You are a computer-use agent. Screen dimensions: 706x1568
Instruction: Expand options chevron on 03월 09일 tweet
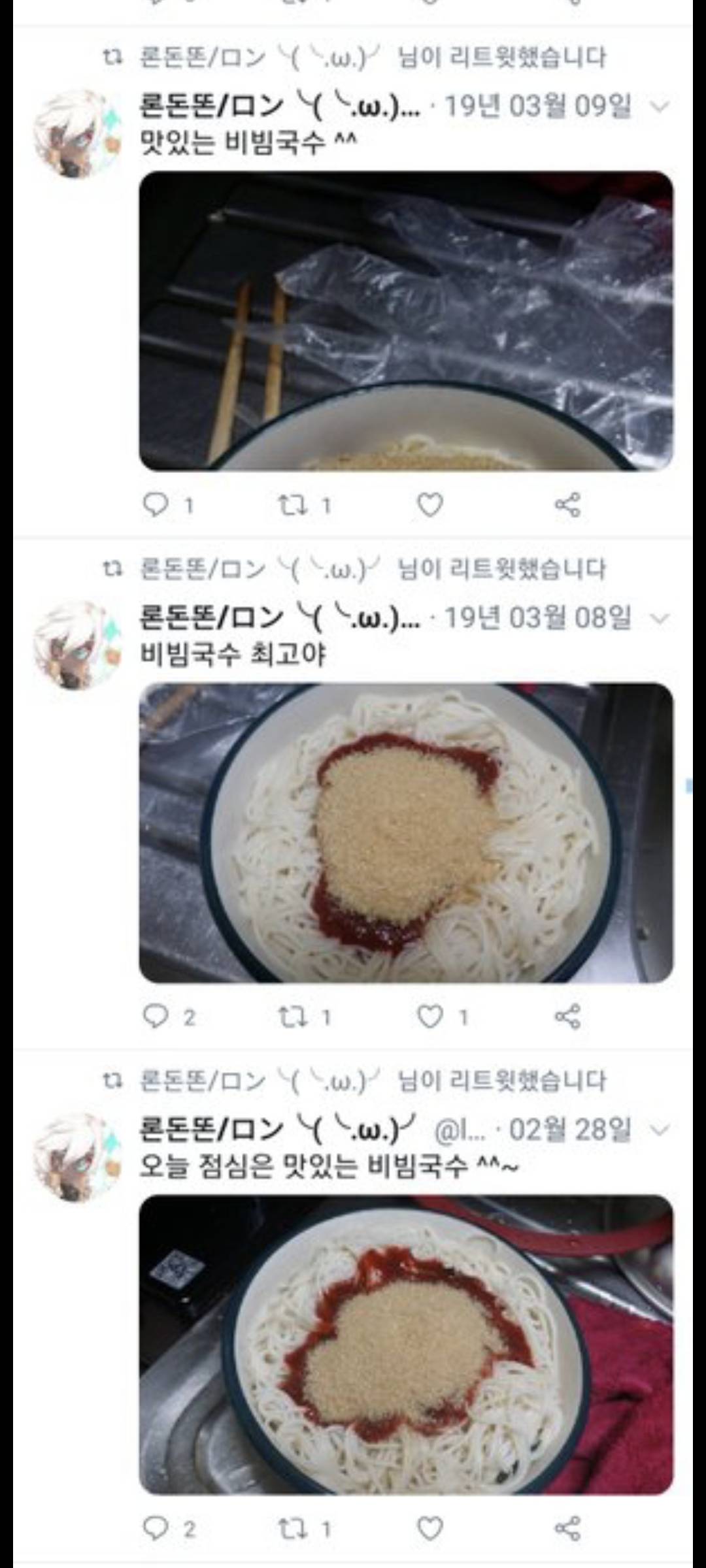[x=660, y=106]
